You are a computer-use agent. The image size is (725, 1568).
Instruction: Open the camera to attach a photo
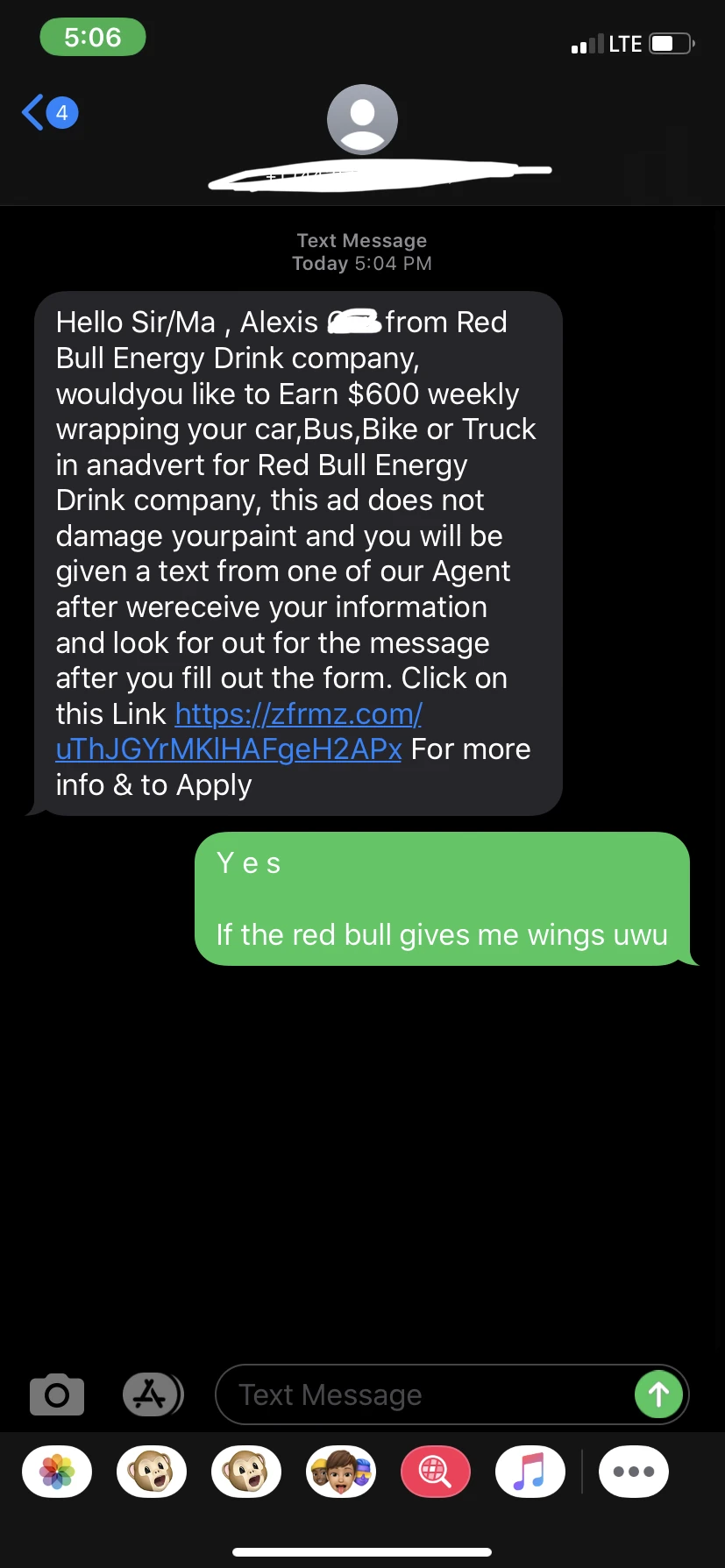(57, 1394)
